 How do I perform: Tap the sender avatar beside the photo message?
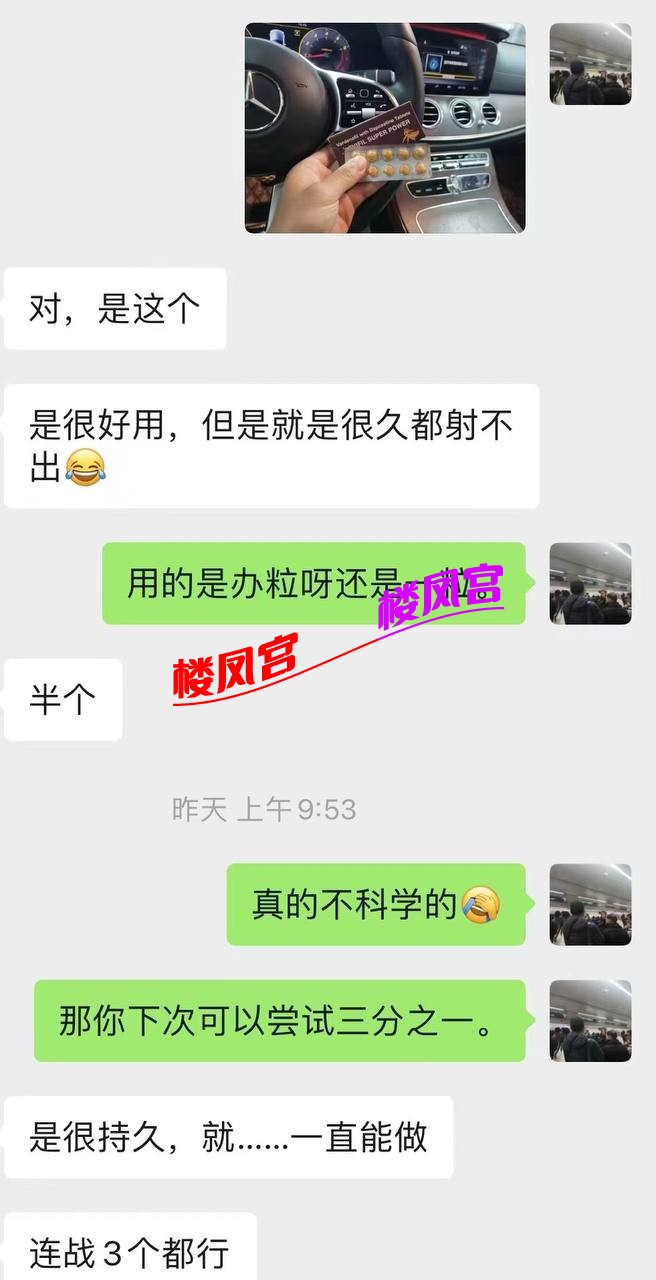pyautogui.click(x=590, y=64)
